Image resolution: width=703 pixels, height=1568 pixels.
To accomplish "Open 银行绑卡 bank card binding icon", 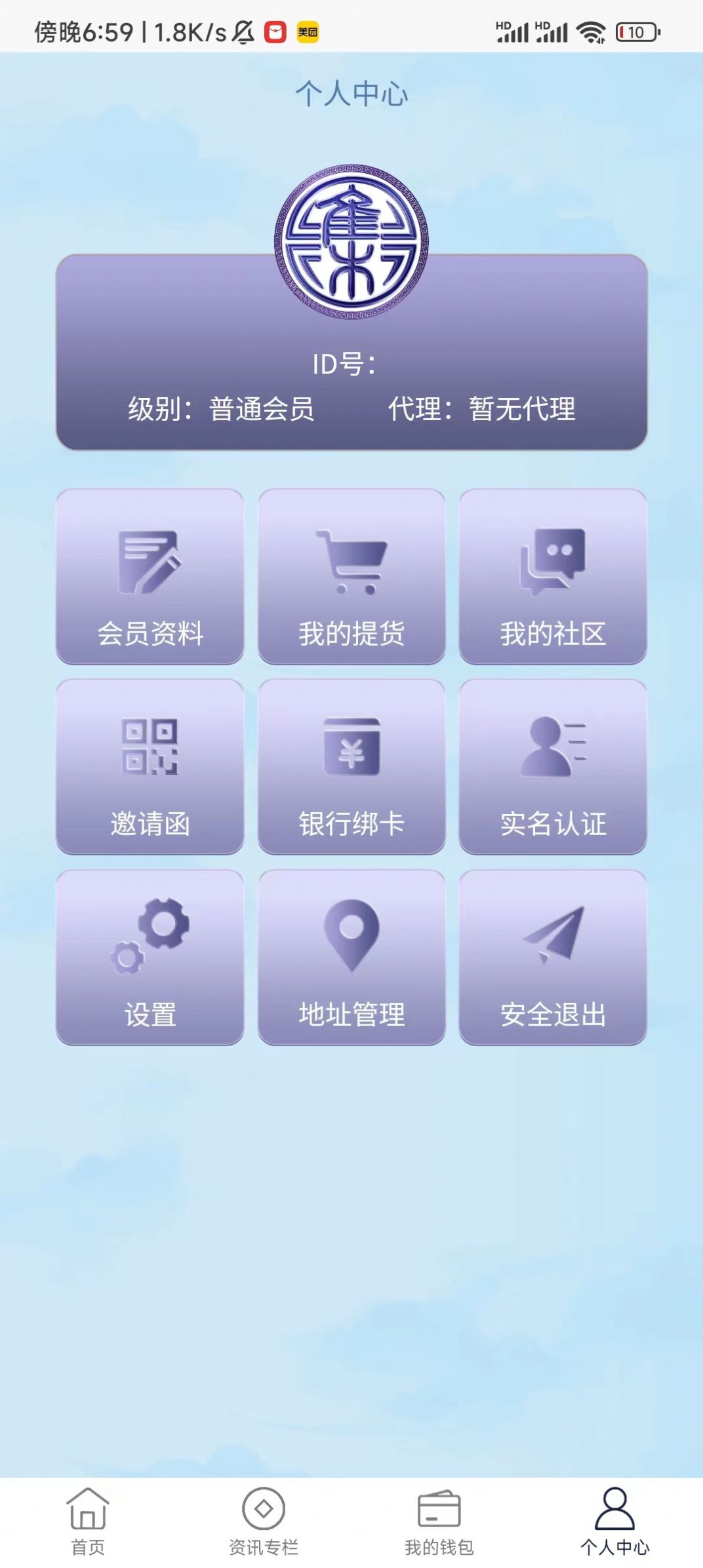I will coord(352,751).
